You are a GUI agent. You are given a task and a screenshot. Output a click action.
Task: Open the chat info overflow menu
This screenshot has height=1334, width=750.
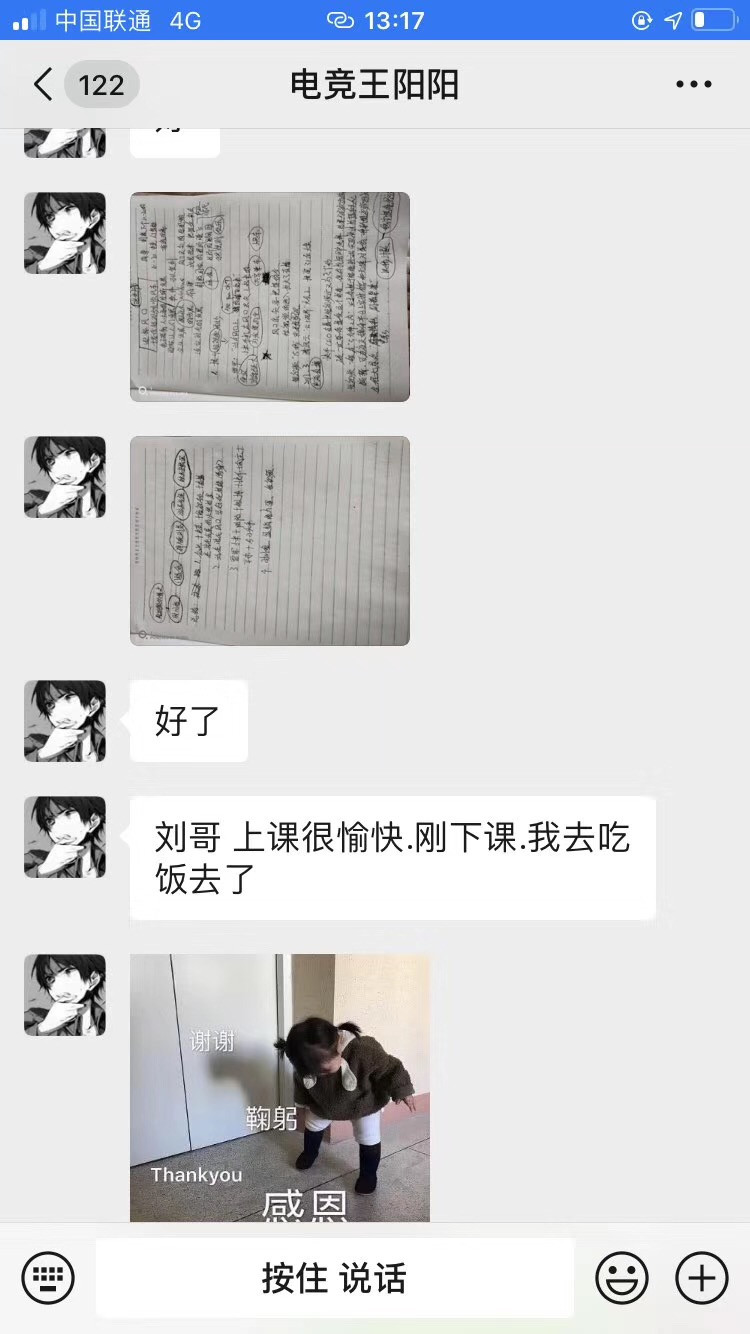(693, 85)
